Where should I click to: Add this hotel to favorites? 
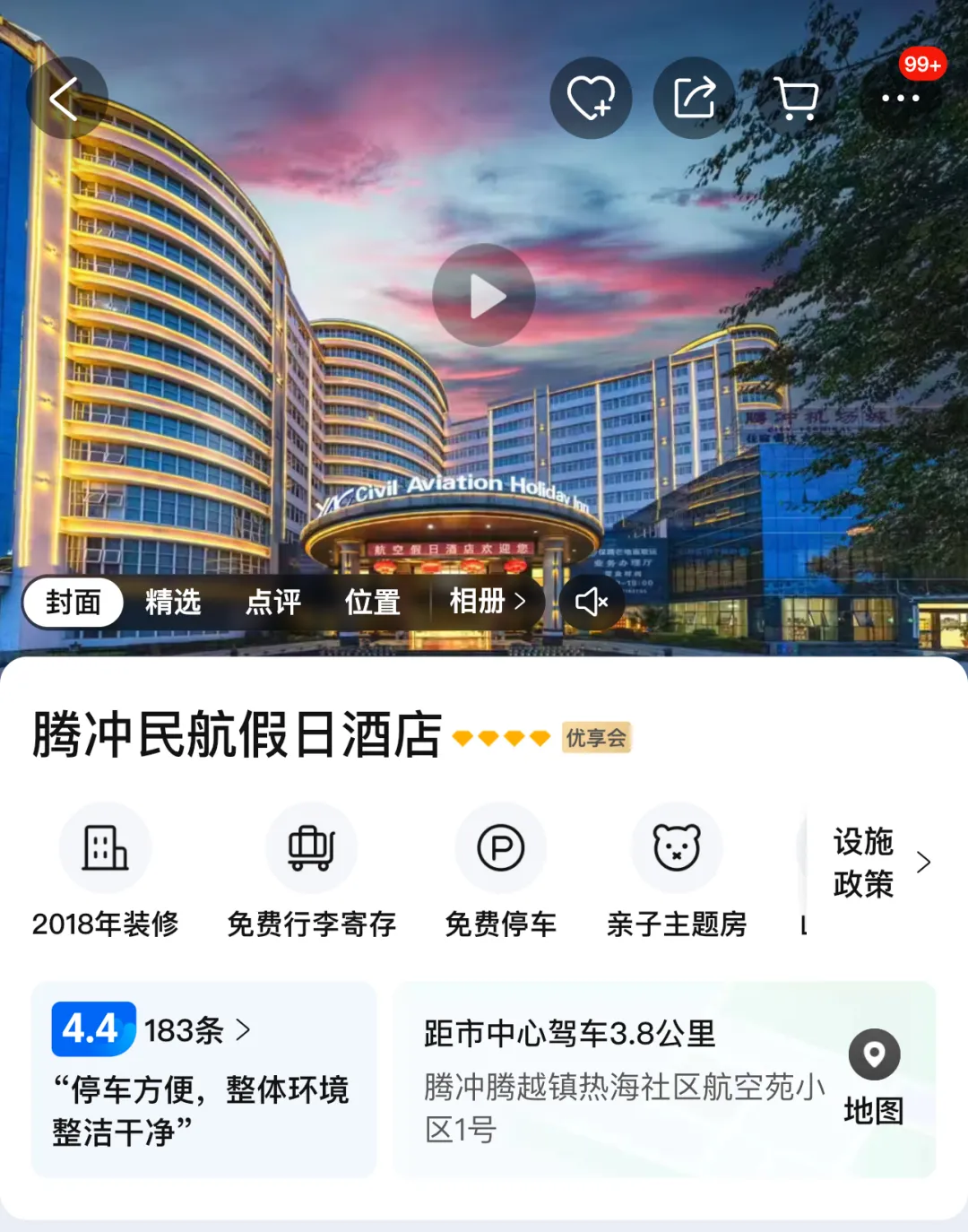(591, 98)
